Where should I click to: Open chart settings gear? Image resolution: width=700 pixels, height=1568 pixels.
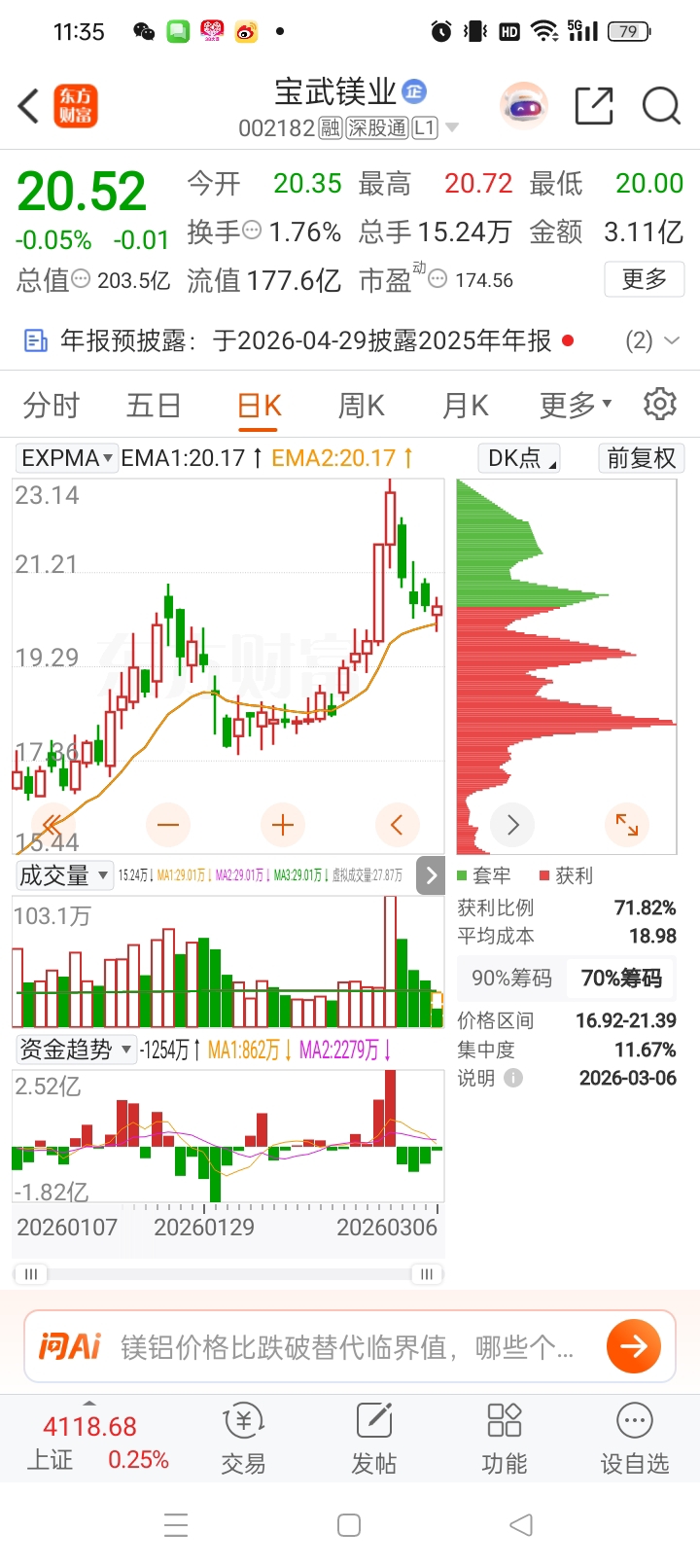click(x=660, y=404)
